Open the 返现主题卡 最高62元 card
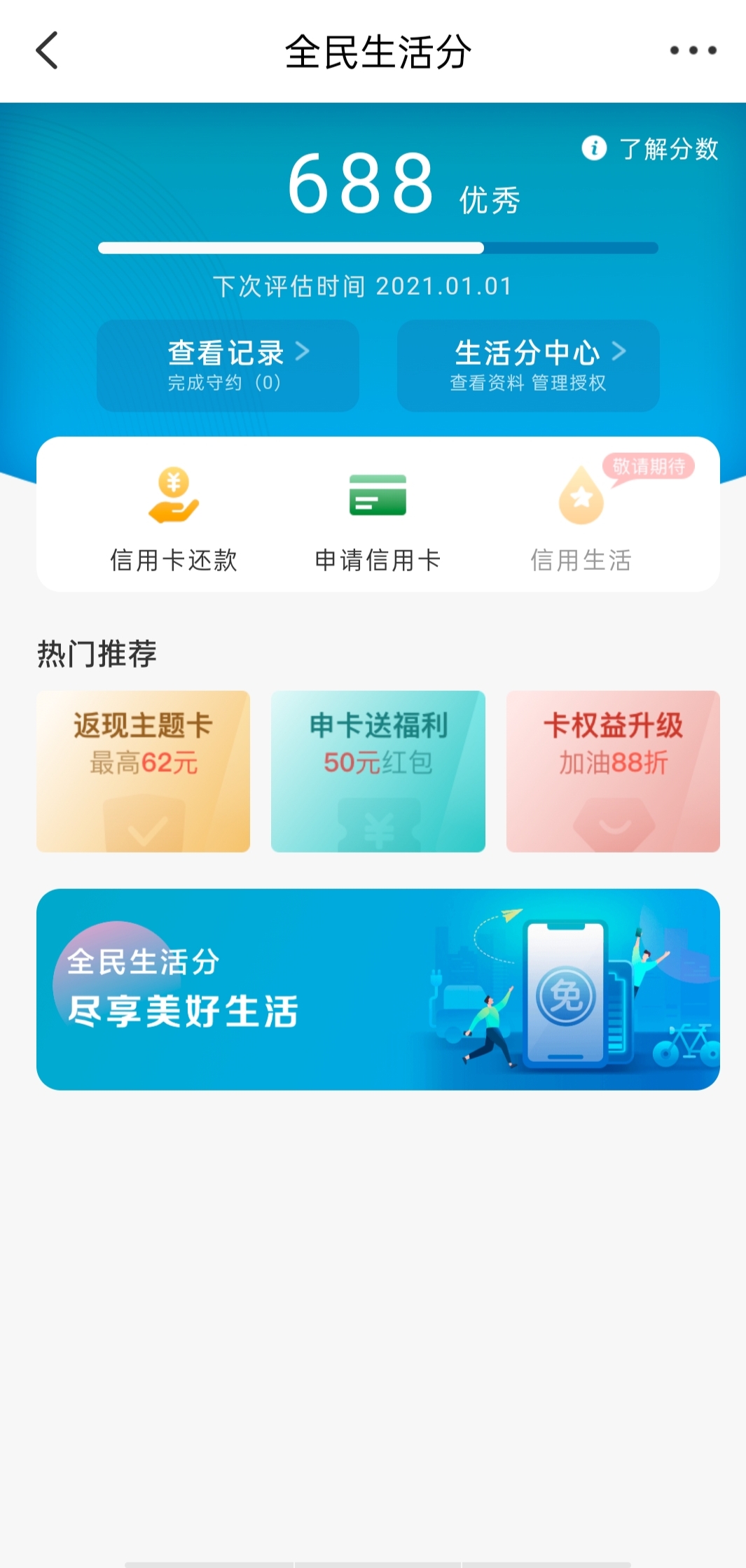This screenshot has width=746, height=1568. pos(144,771)
